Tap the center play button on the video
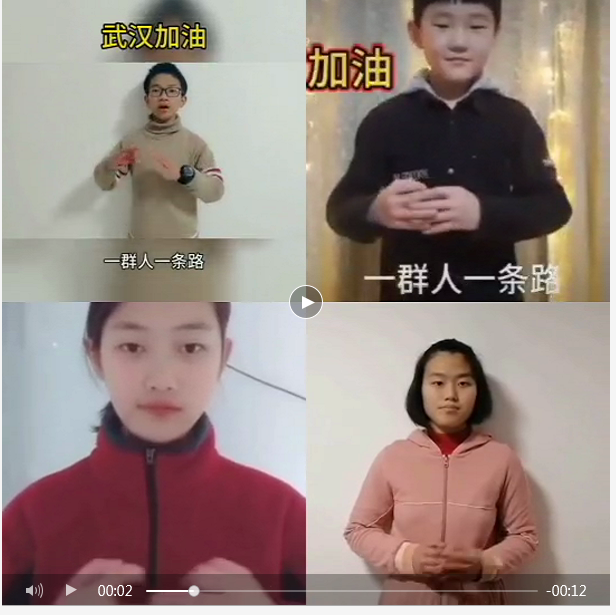This screenshot has width=616, height=615. 306,301
